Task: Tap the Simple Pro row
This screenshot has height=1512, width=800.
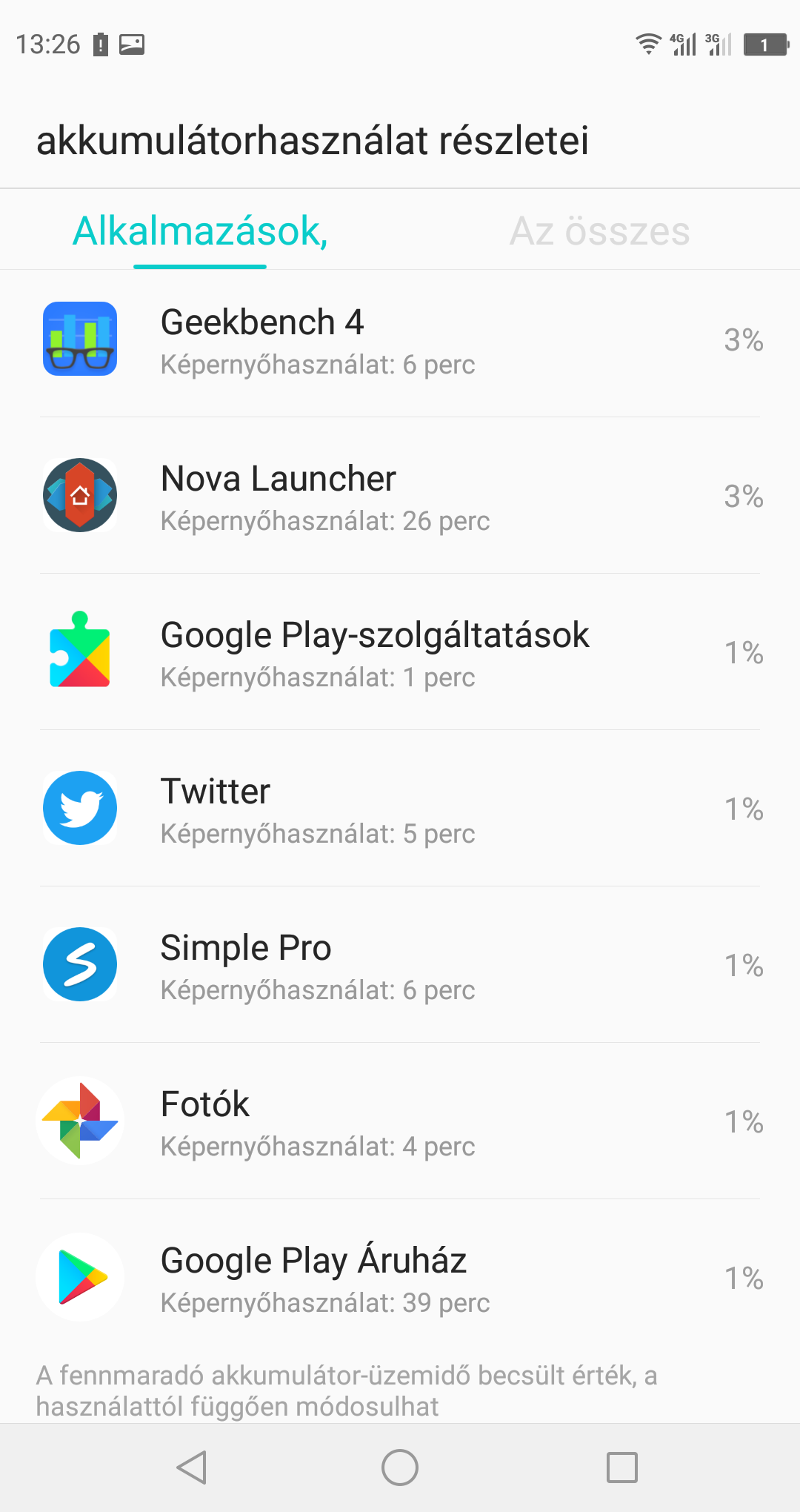Action: [400, 964]
